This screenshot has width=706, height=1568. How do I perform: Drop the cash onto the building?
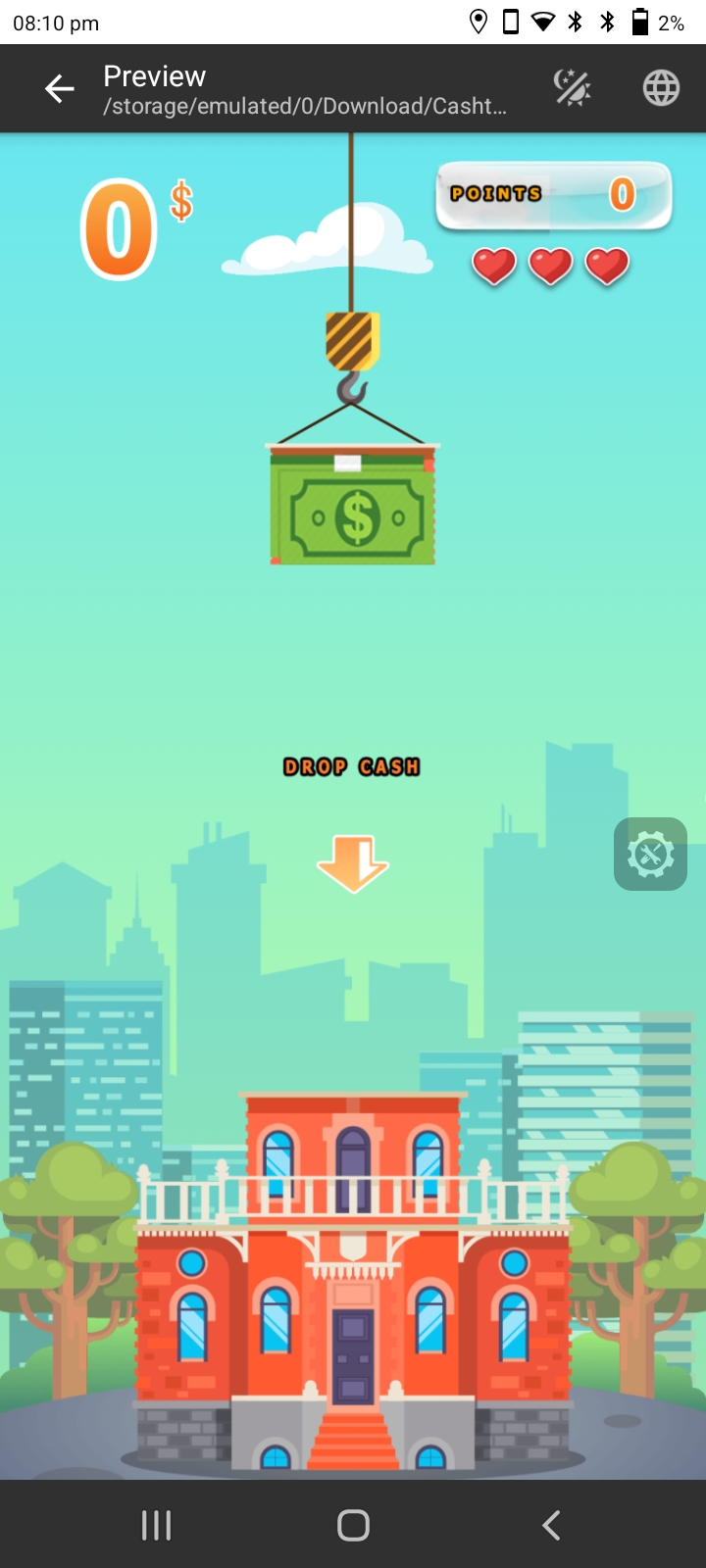pyautogui.click(x=353, y=863)
